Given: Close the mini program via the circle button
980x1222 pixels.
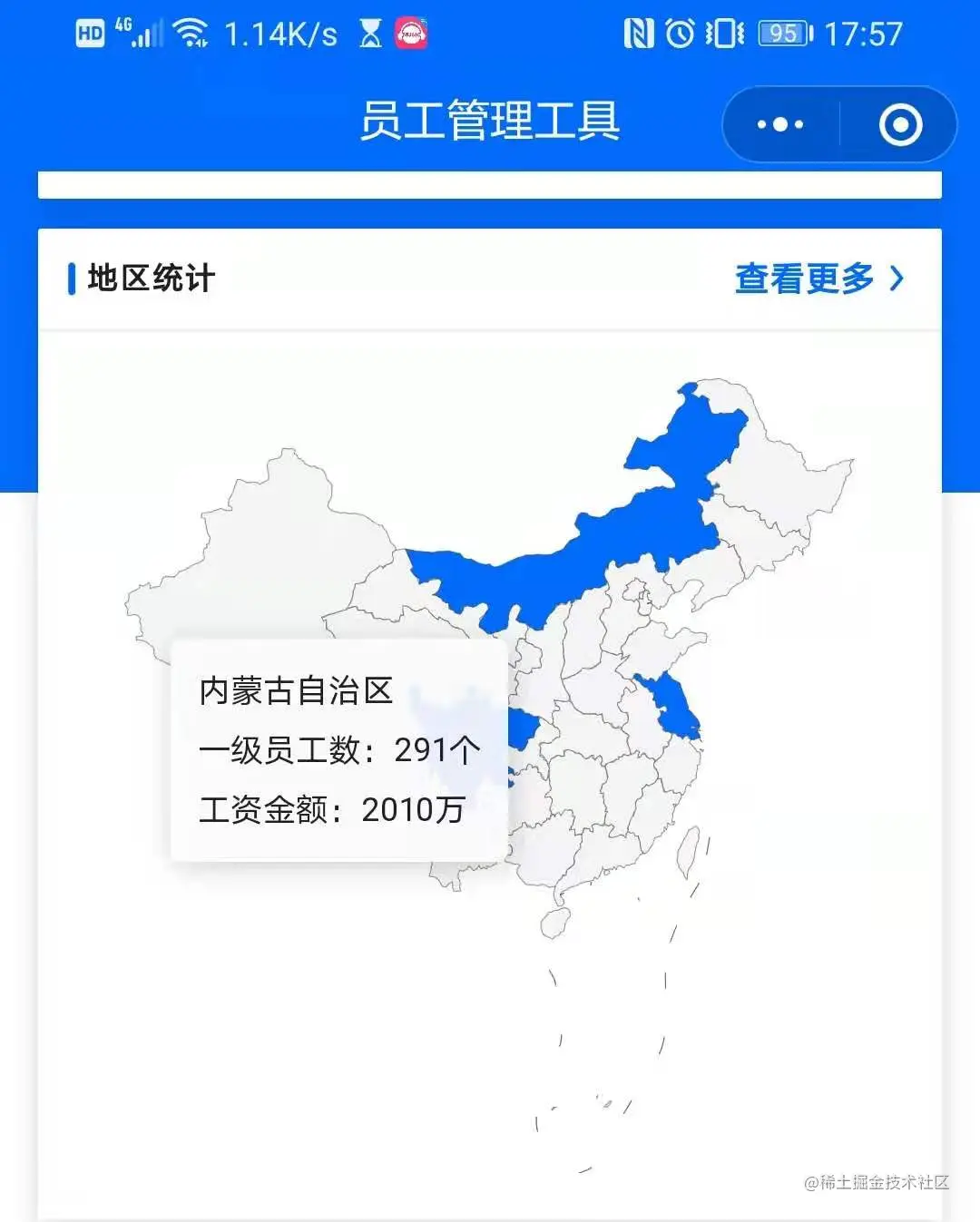Looking at the screenshot, I should 900,124.
